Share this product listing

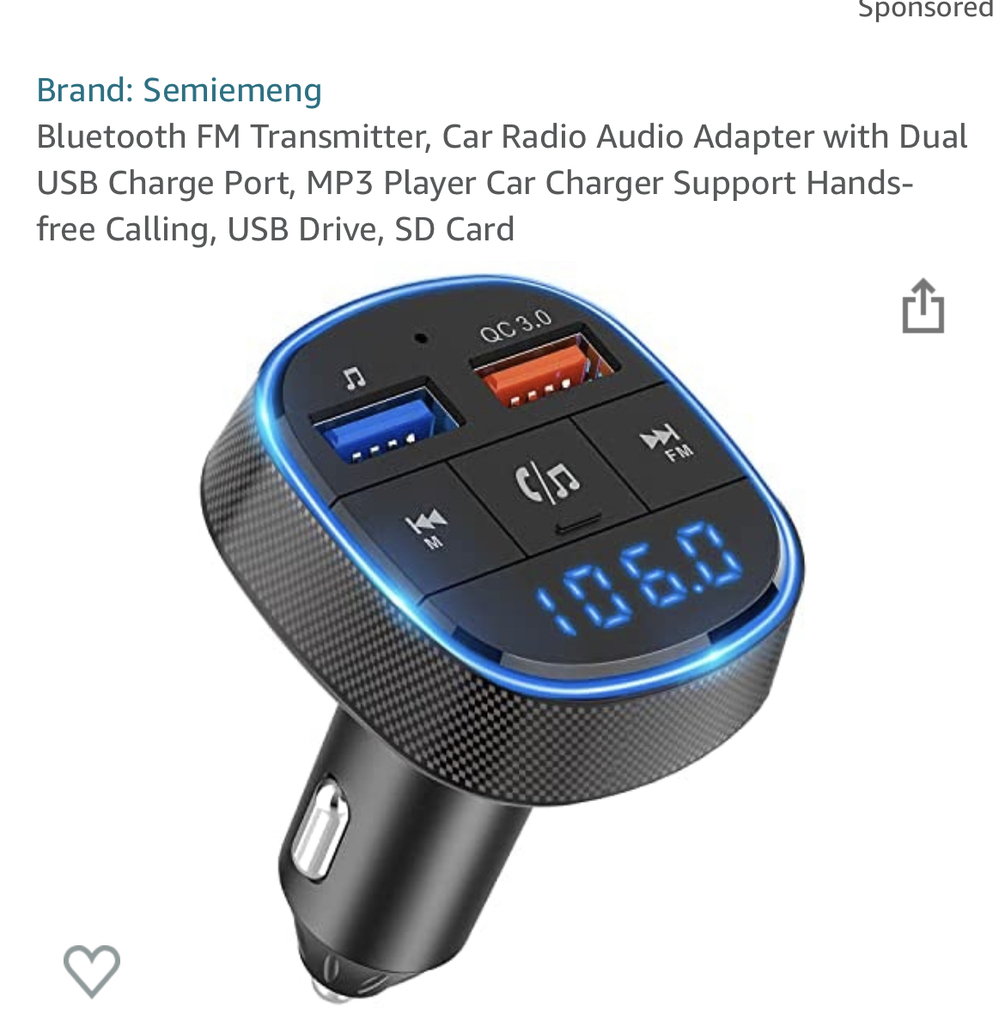point(922,307)
